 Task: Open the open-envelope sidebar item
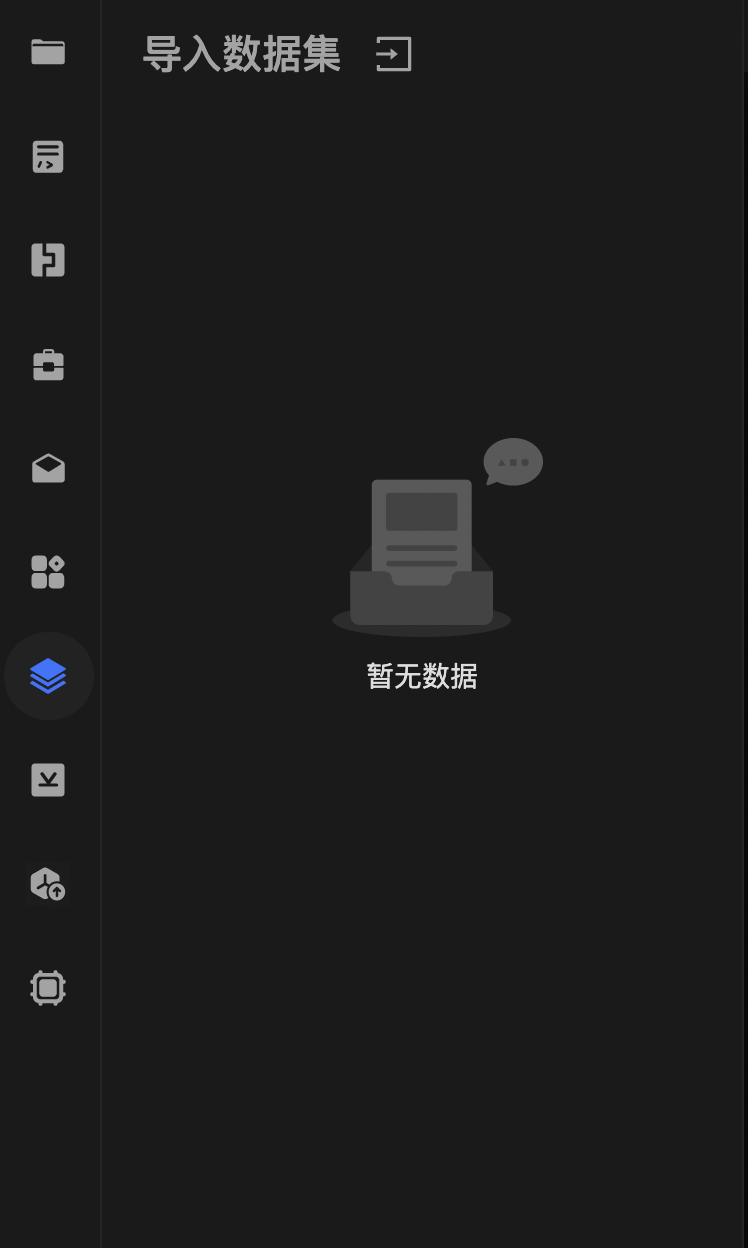(x=48, y=468)
